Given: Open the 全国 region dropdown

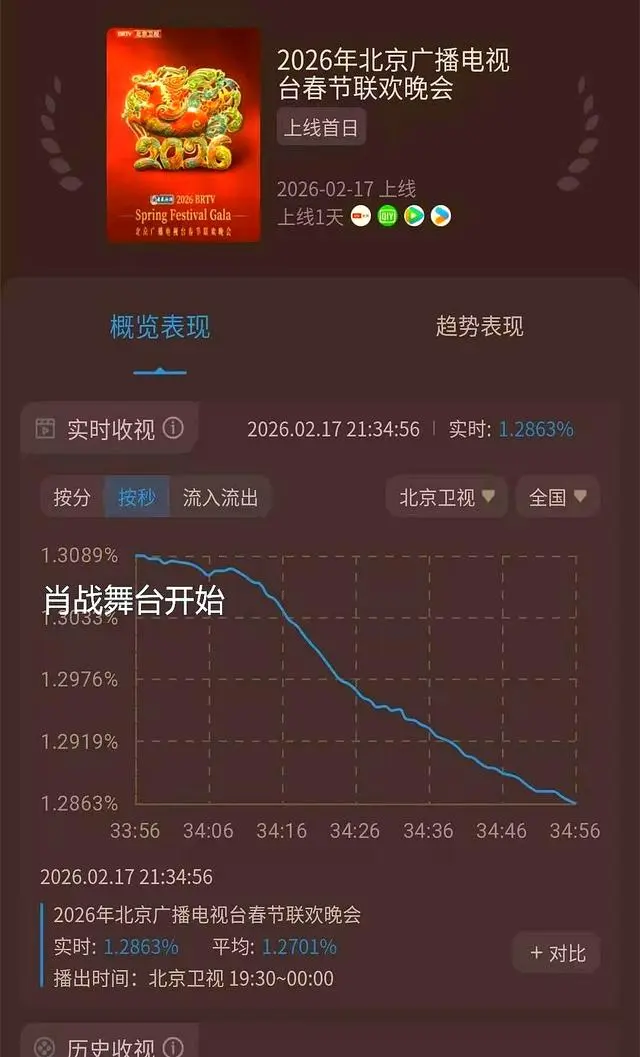Looking at the screenshot, I should pos(557,497).
